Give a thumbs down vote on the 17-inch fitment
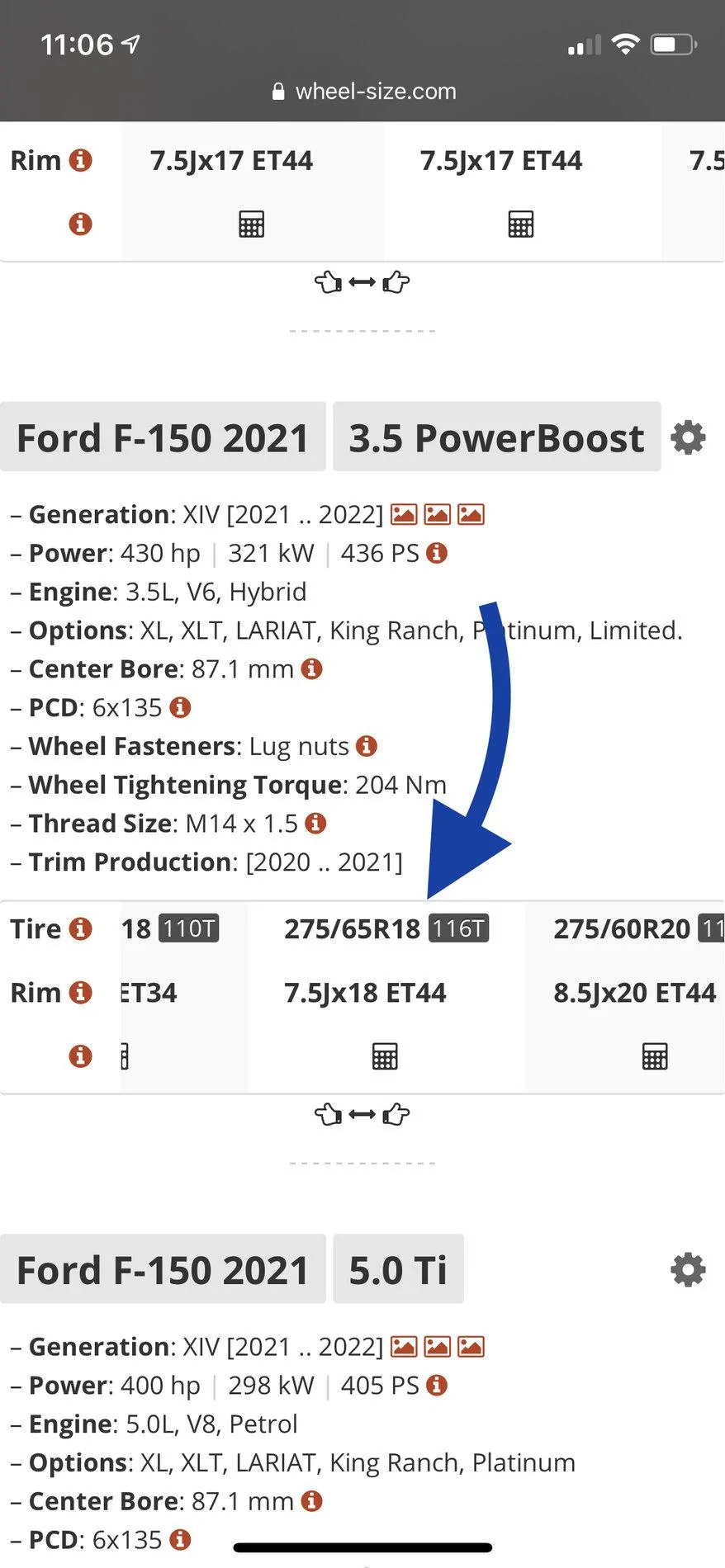 (x=329, y=281)
